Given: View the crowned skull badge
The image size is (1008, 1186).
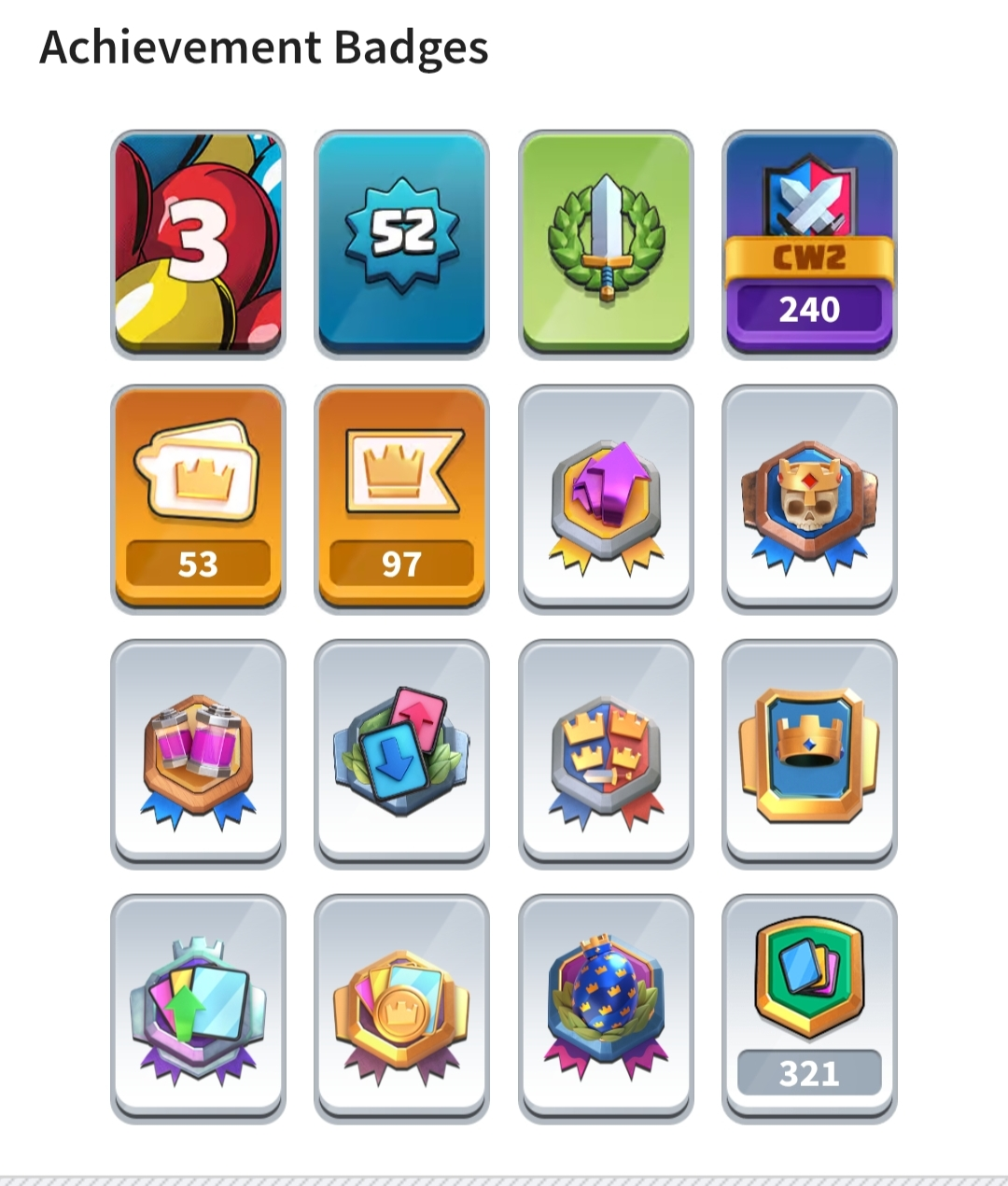Looking at the screenshot, I should (x=809, y=498).
